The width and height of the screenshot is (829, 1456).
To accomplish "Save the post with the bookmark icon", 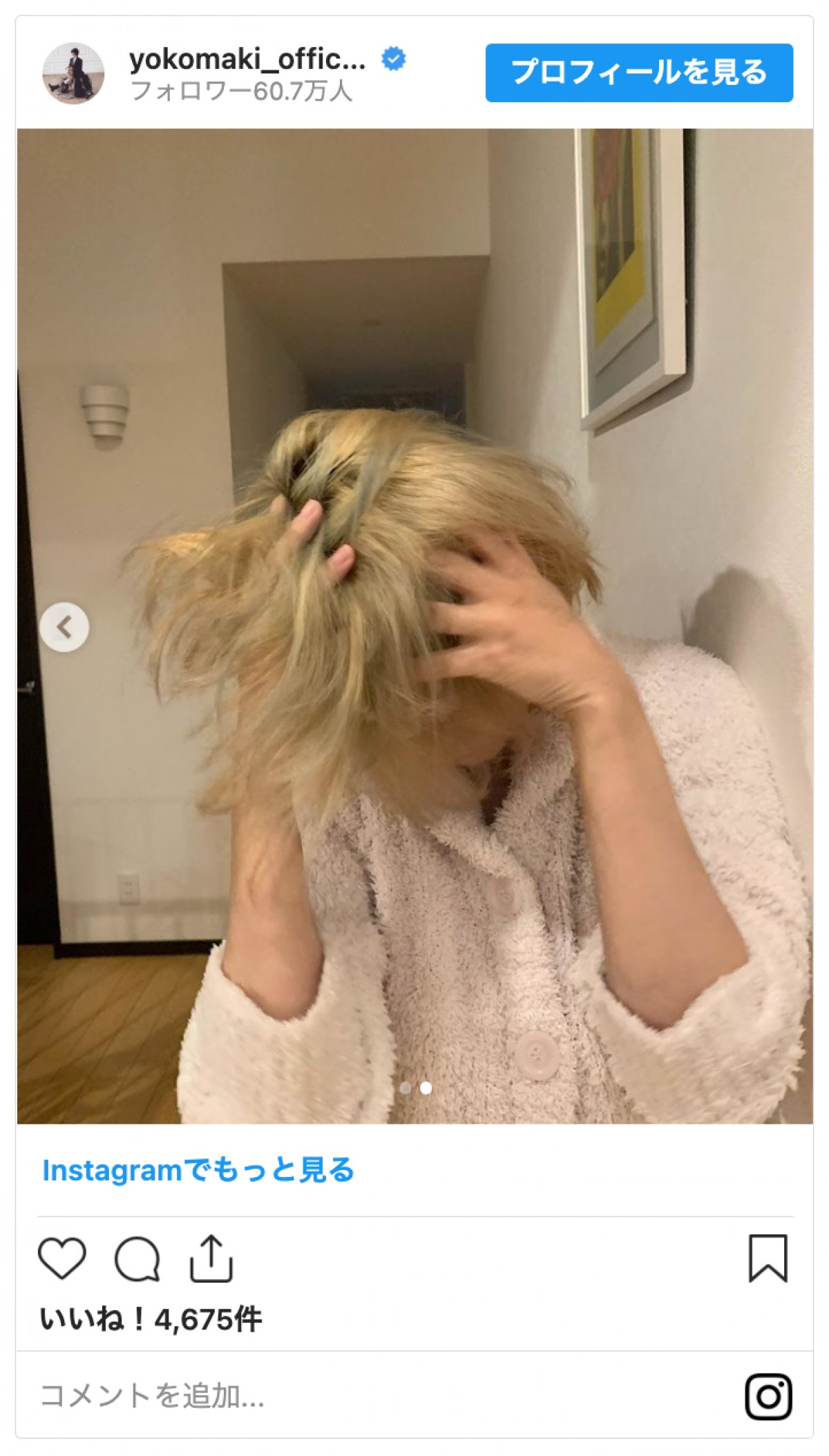I will coord(768,1258).
